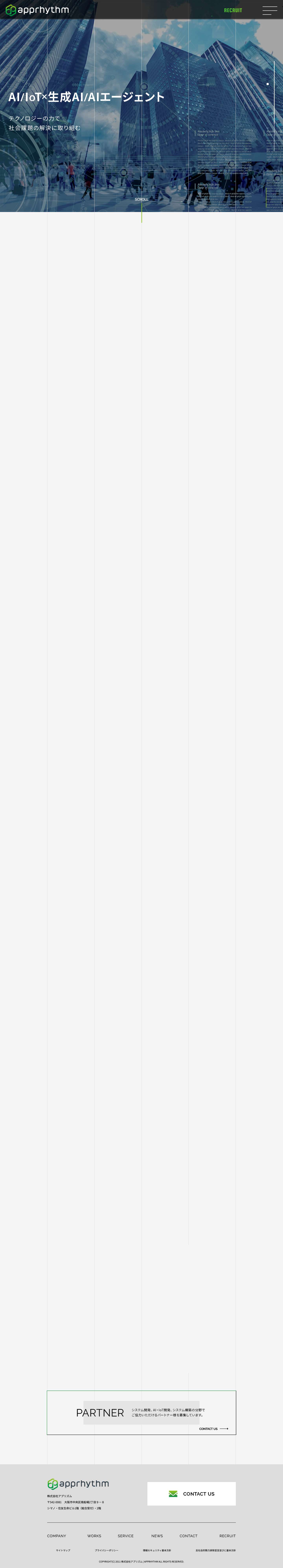The image size is (283, 1568).
Task: Go to SERVICE footer link
Action: [126, 1536]
